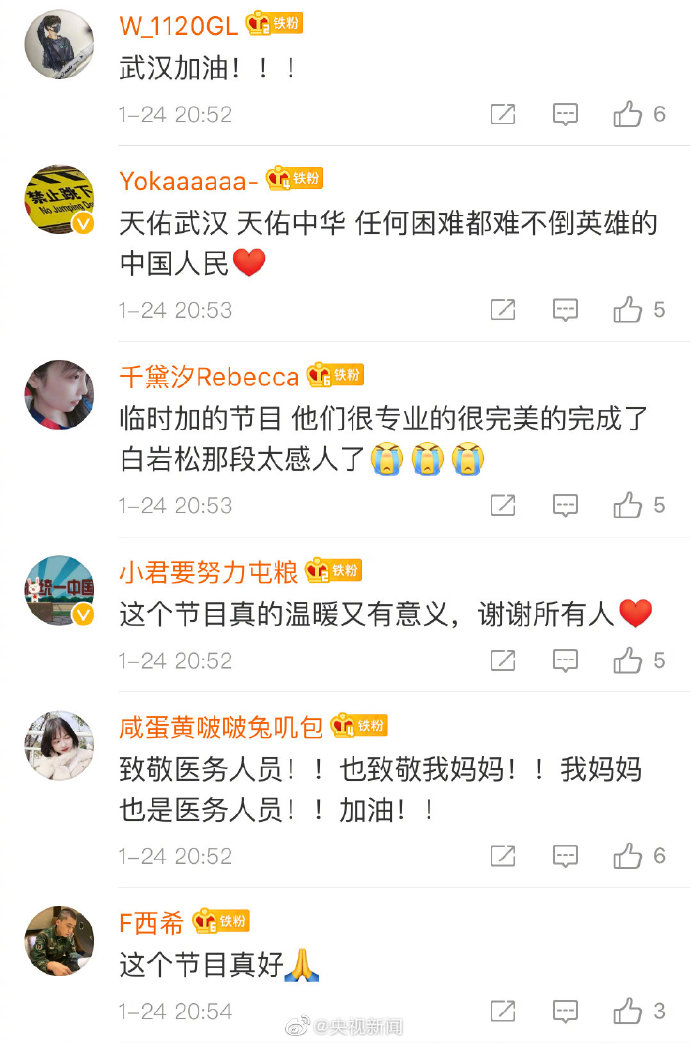Repost W_1120GL's comment

click(x=503, y=114)
